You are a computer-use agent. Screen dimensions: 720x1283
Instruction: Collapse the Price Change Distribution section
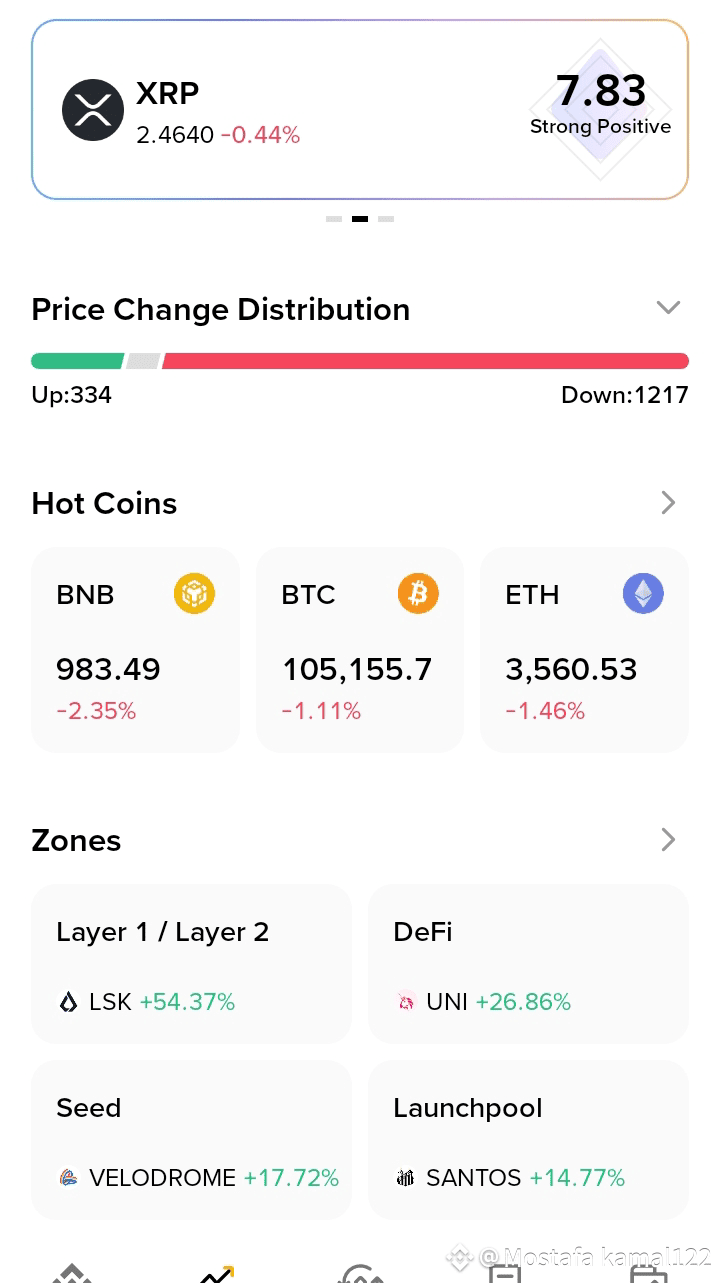(x=668, y=308)
